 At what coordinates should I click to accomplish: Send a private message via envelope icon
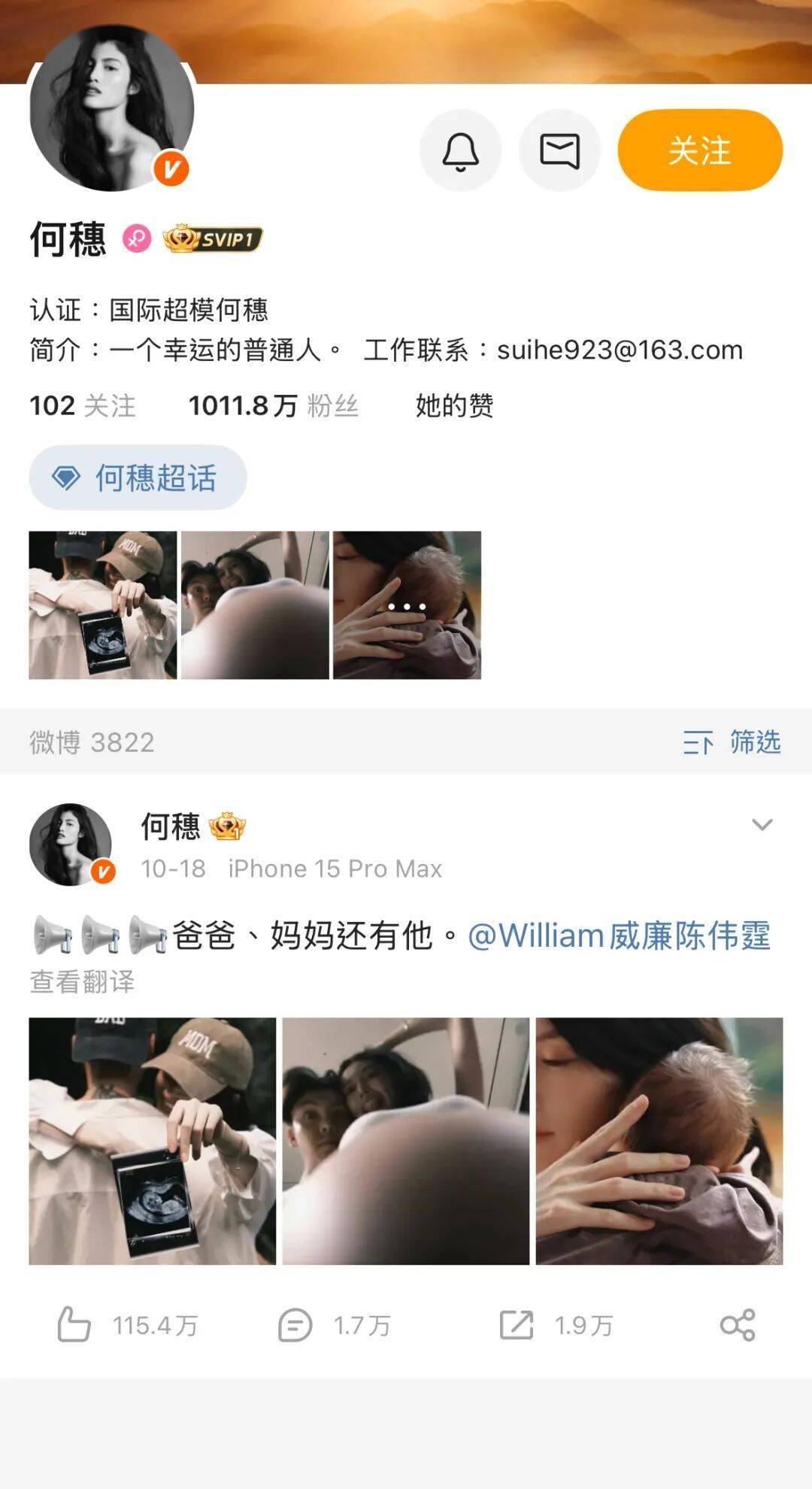[x=559, y=150]
